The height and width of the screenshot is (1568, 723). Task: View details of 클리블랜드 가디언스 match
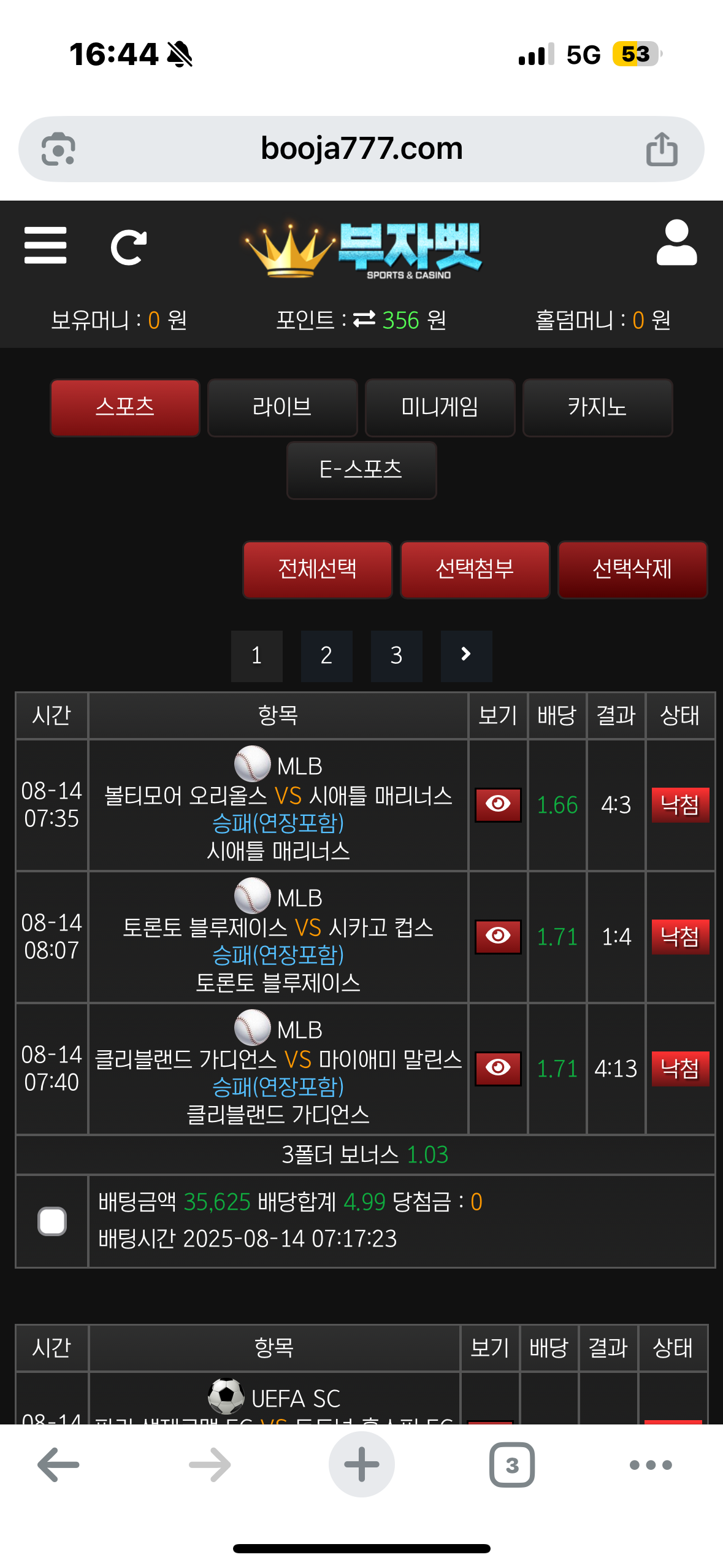point(498,1068)
